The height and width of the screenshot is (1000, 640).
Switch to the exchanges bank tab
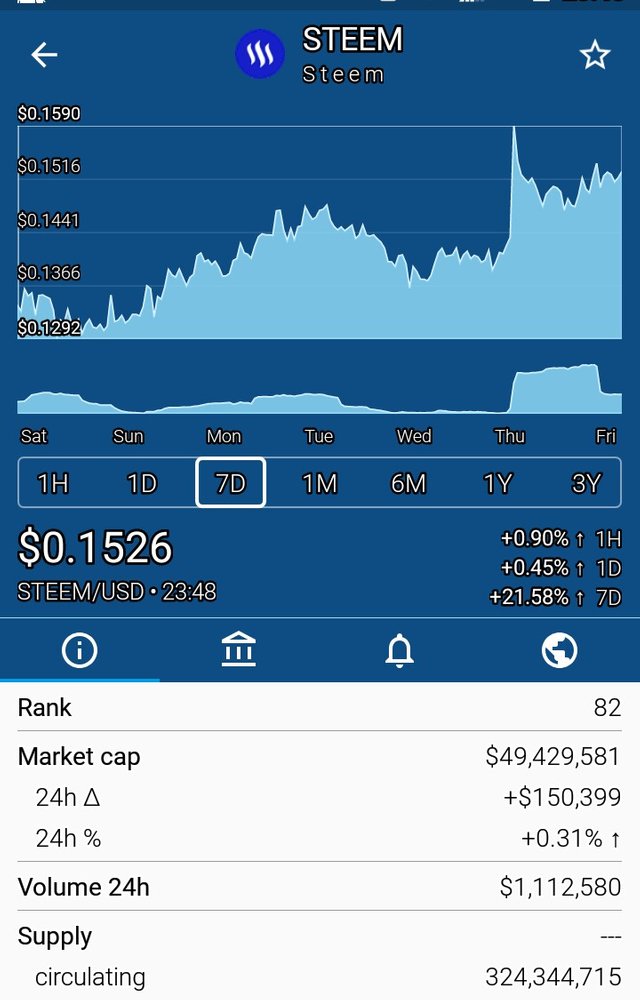coord(239,651)
